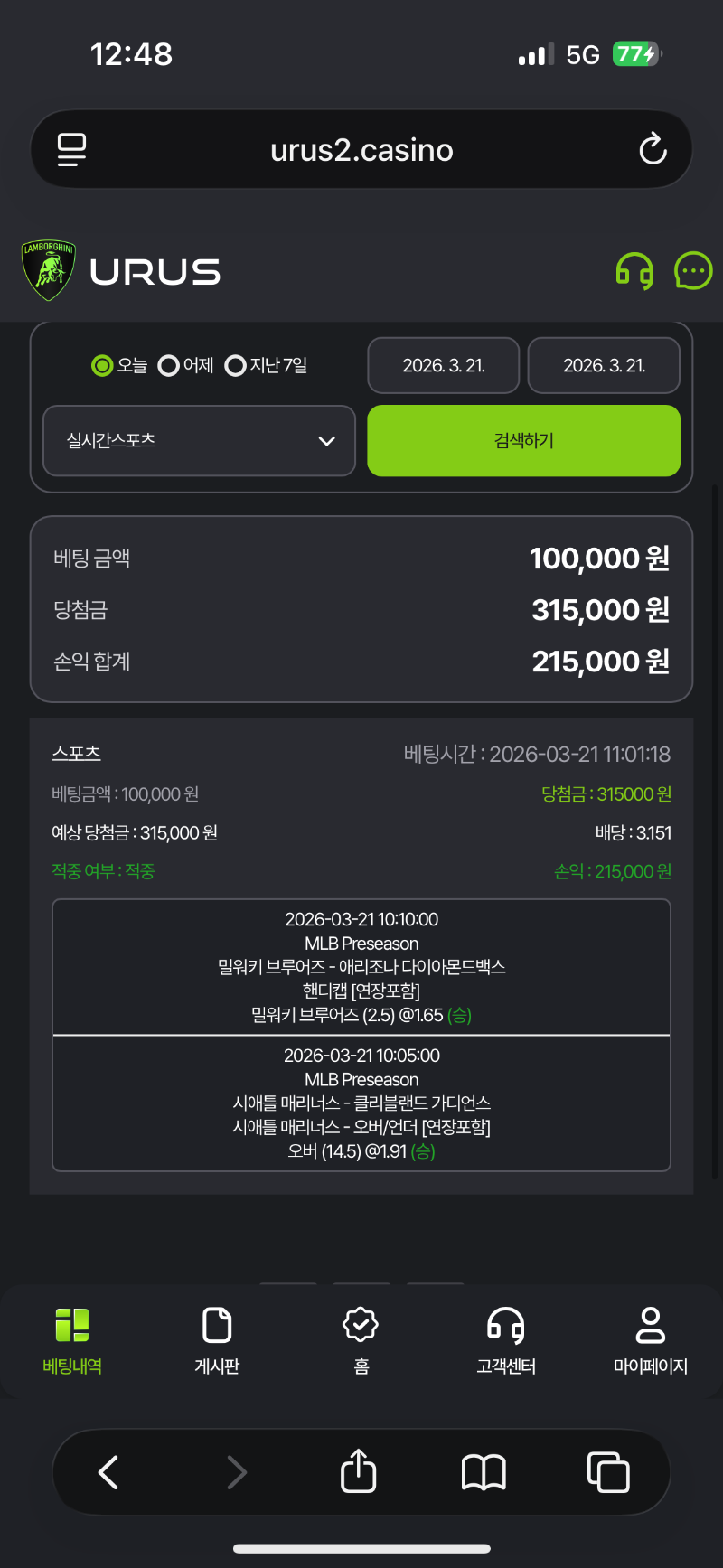
Task: Open the page menu icon in address bar
Action: point(71,149)
